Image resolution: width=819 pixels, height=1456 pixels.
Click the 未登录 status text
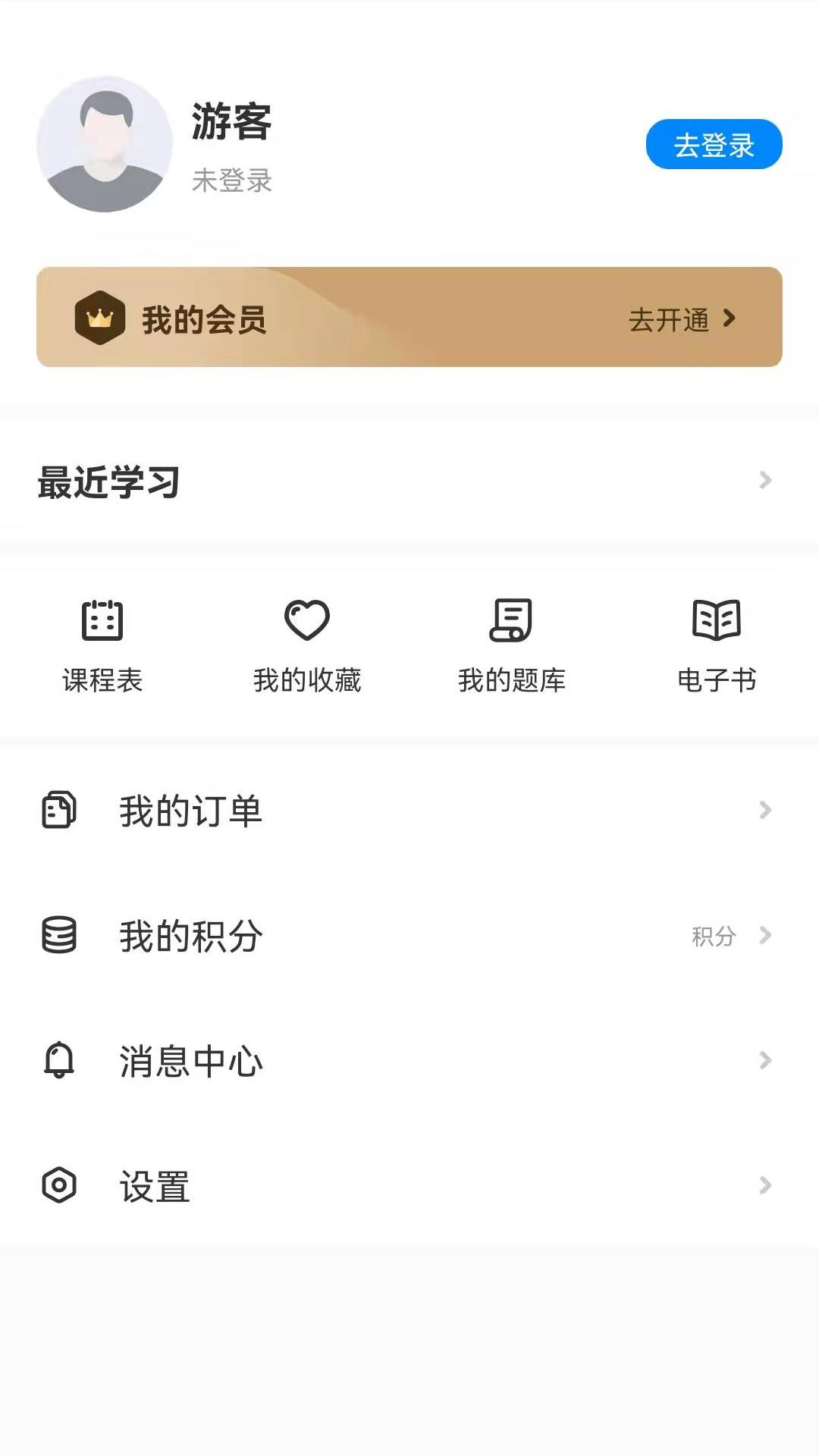point(231,181)
